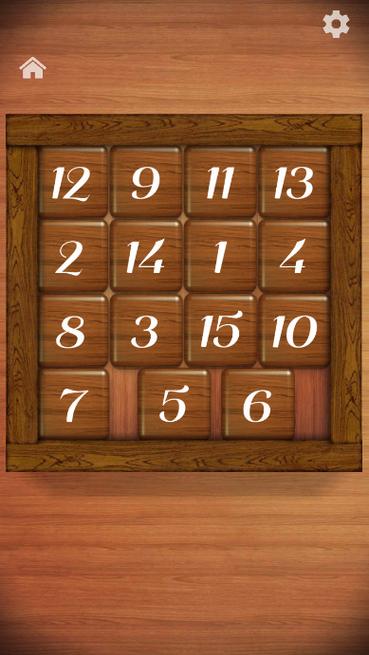The height and width of the screenshot is (655, 369).
Task: Tap the tile numbered 12
Action: [73, 182]
